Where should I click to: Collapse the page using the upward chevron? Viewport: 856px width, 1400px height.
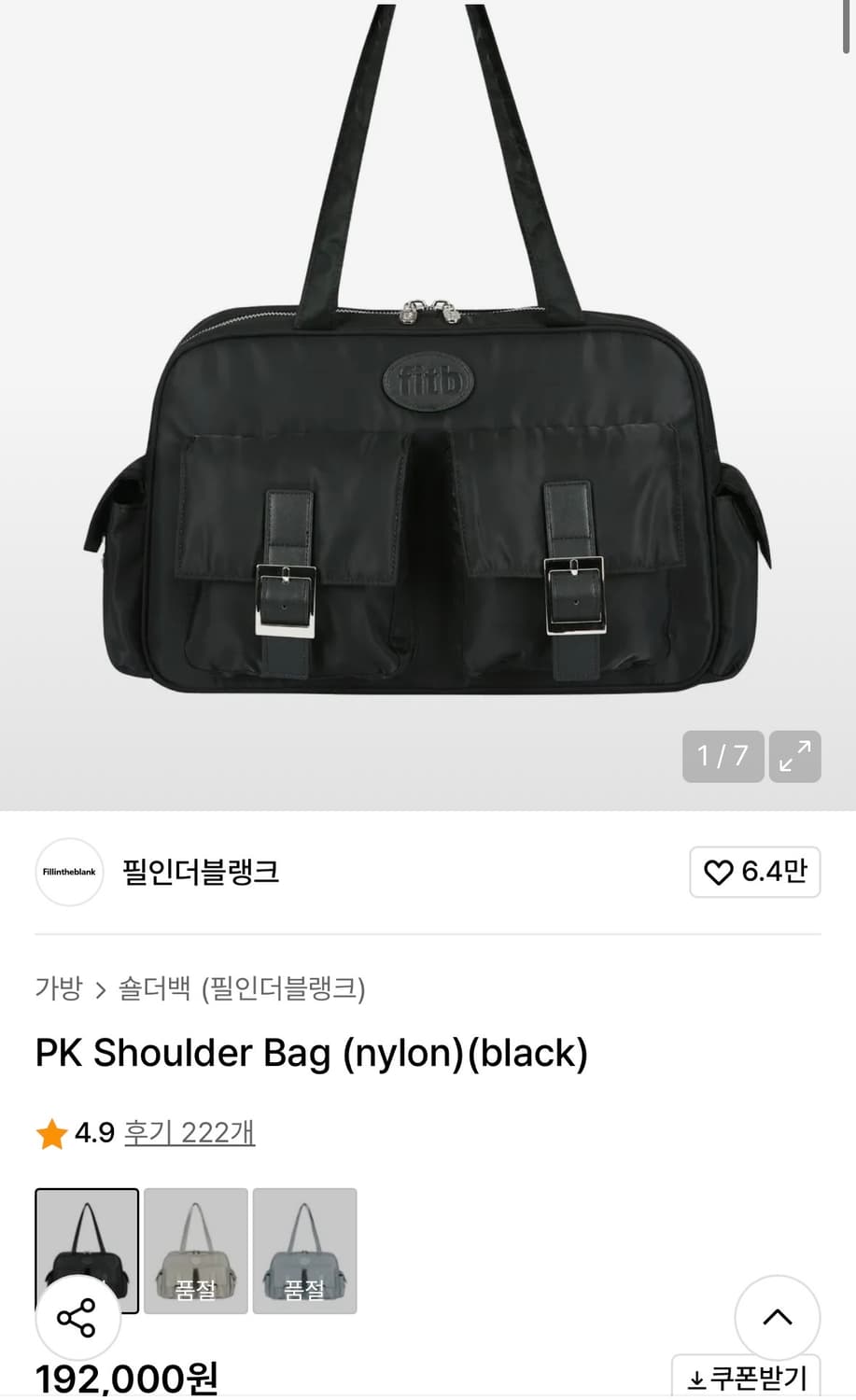(x=778, y=1319)
